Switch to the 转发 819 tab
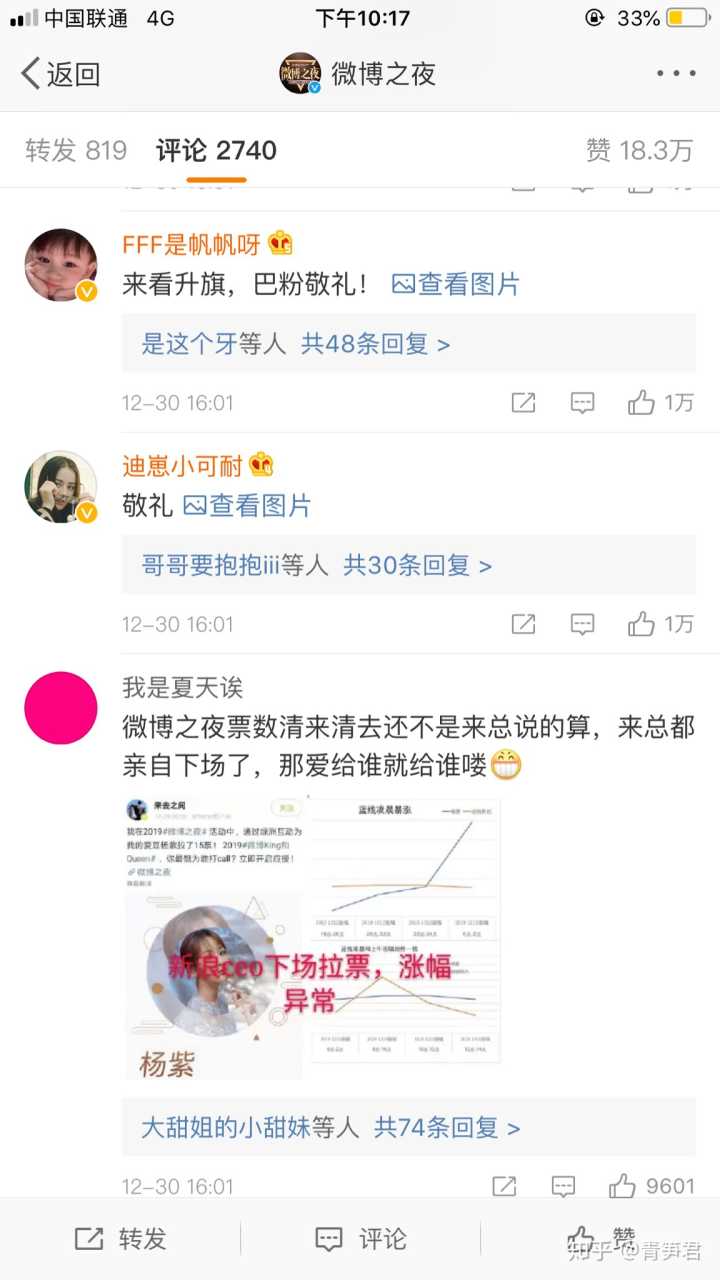 coord(75,148)
